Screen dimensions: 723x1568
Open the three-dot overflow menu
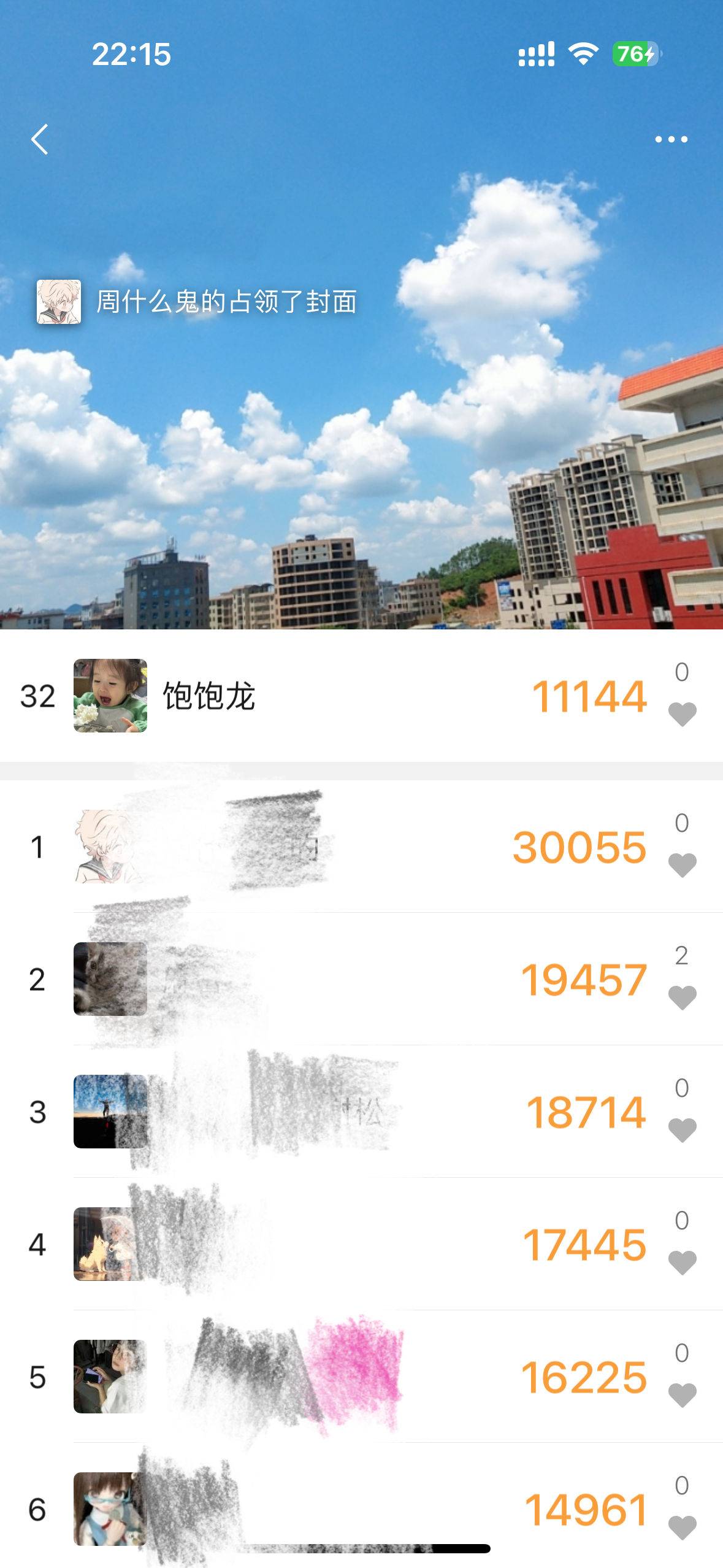(x=671, y=139)
